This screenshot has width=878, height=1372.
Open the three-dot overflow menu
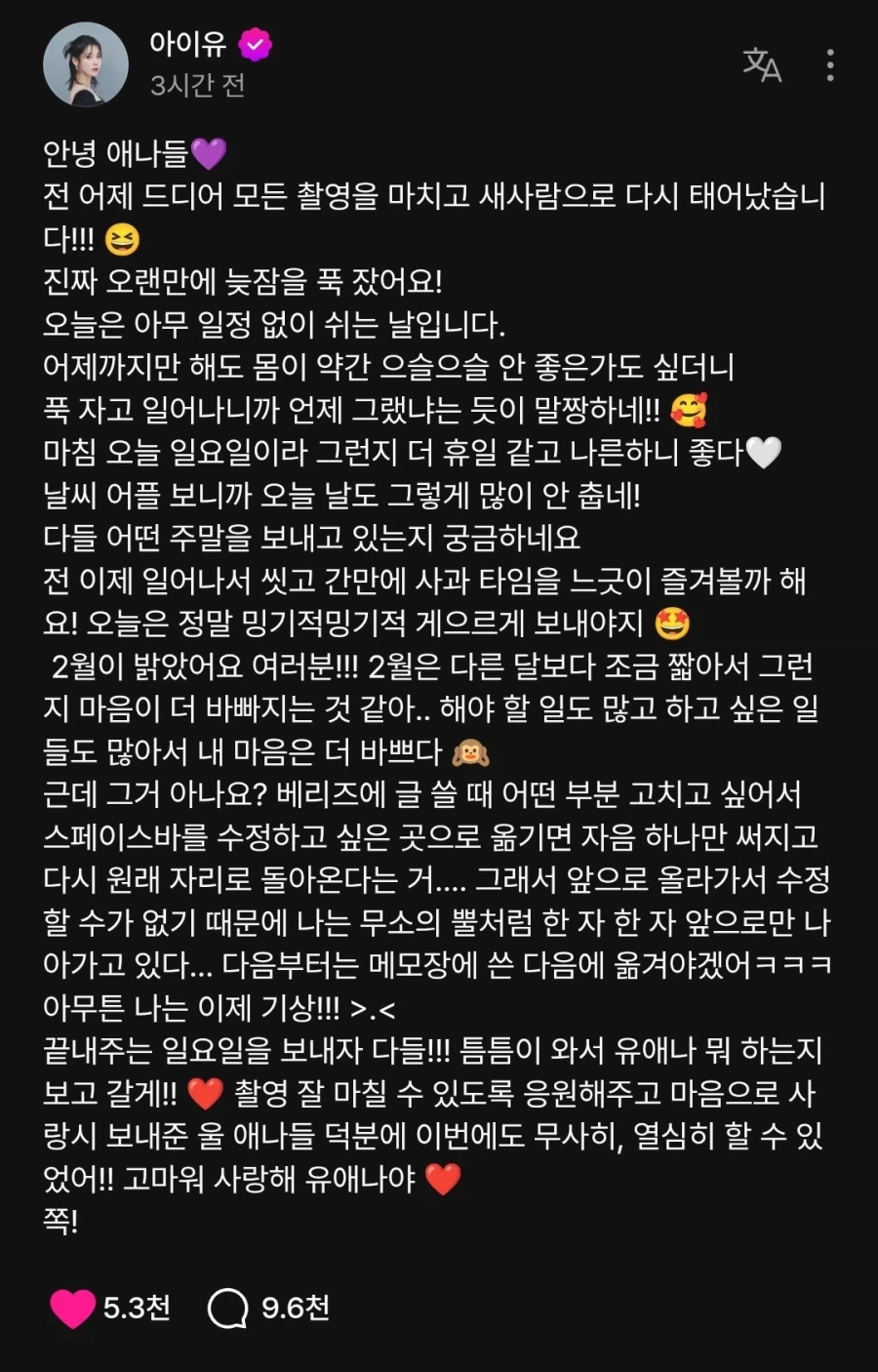830,65
